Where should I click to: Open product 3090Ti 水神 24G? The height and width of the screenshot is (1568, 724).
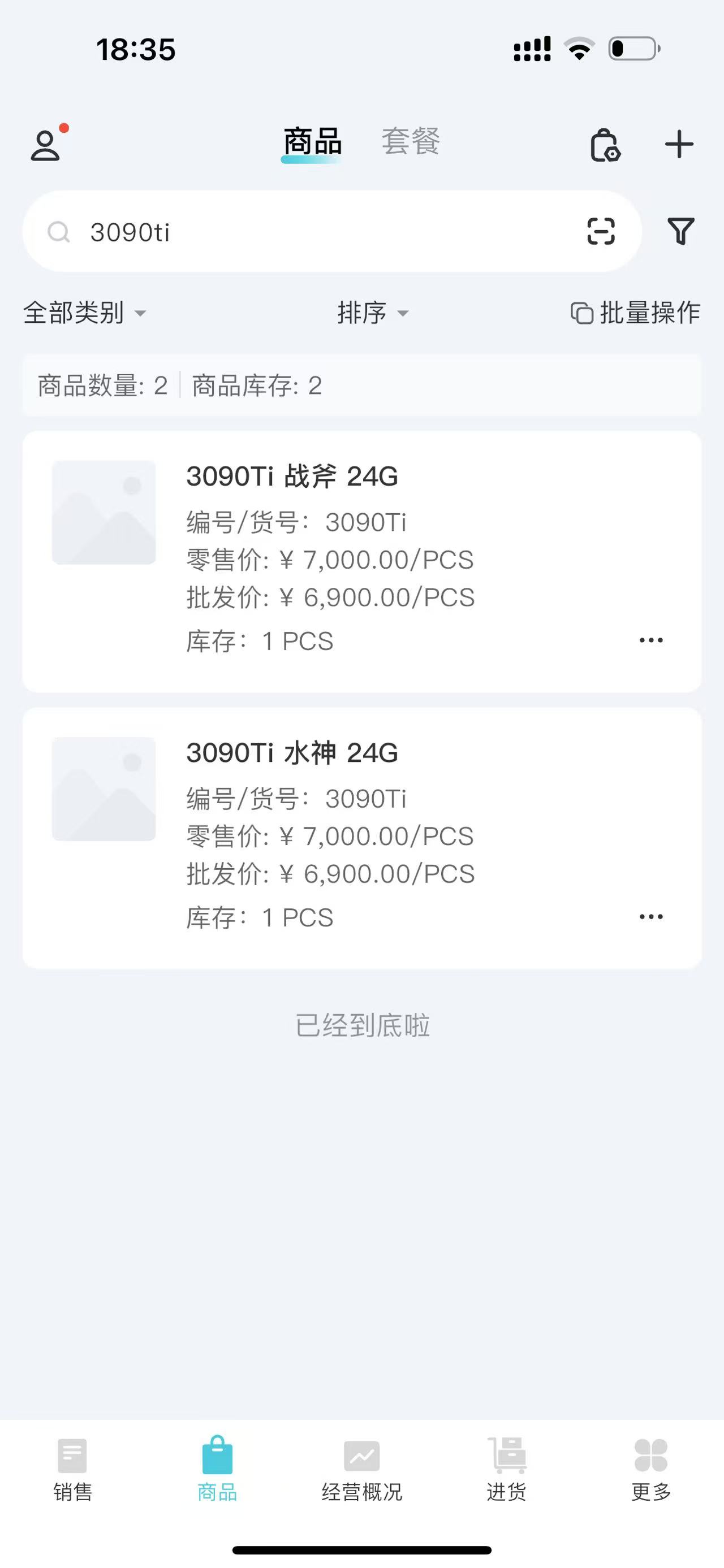click(363, 838)
